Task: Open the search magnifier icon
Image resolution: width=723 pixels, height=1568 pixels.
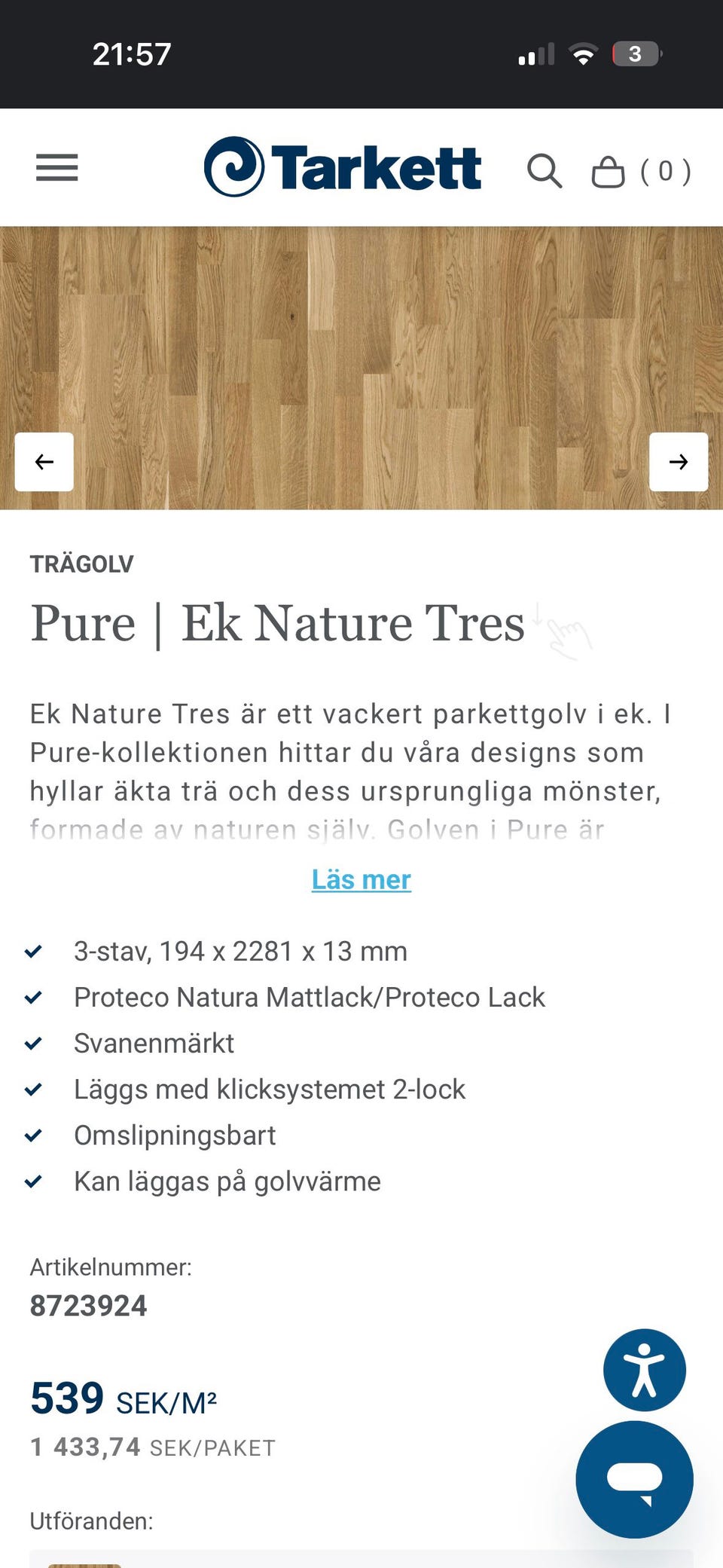Action: (x=545, y=171)
